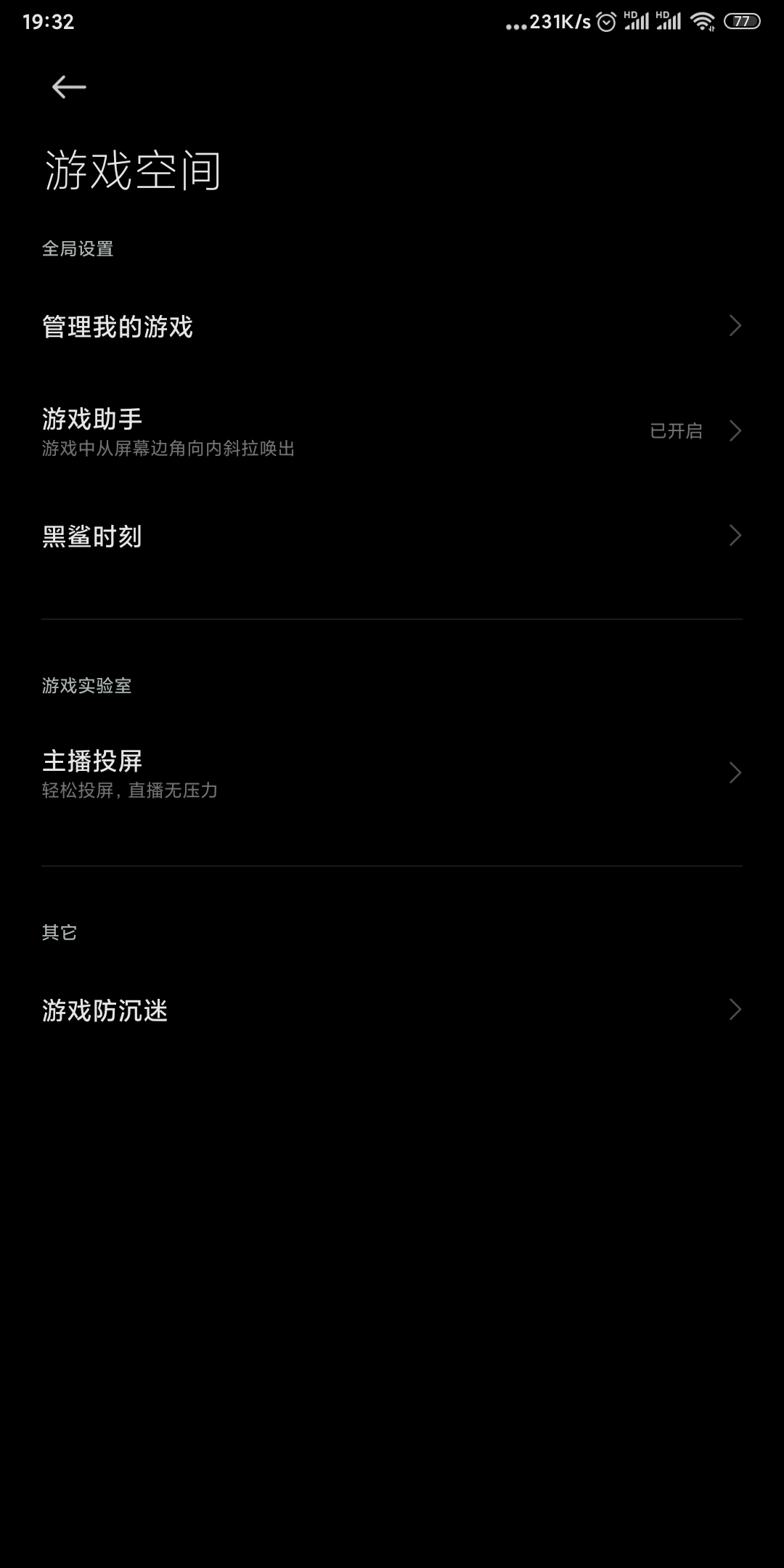784x1568 pixels.
Task: Open 管理我的游戏
Action: 392,327
